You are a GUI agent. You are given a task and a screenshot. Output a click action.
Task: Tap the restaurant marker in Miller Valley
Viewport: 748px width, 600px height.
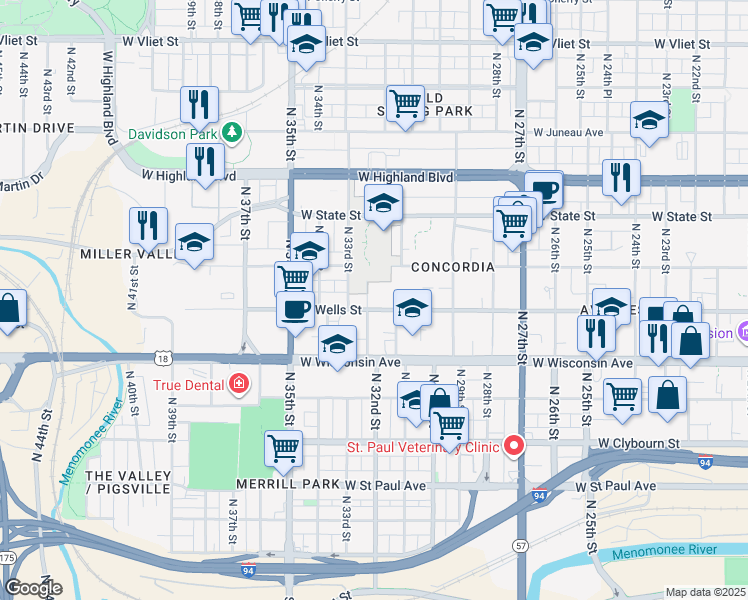(x=149, y=226)
